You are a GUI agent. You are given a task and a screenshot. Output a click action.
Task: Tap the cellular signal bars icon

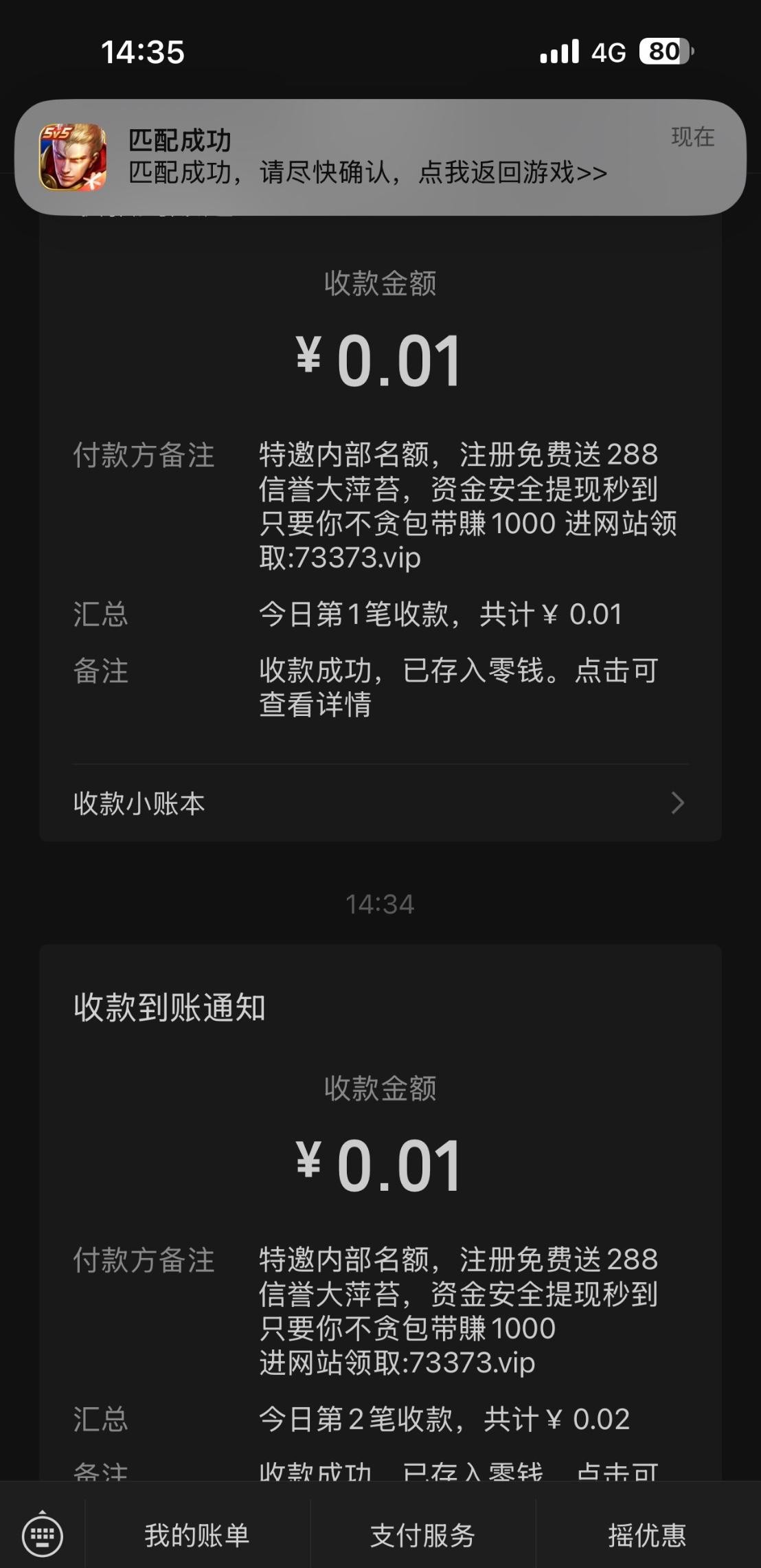tap(560, 51)
